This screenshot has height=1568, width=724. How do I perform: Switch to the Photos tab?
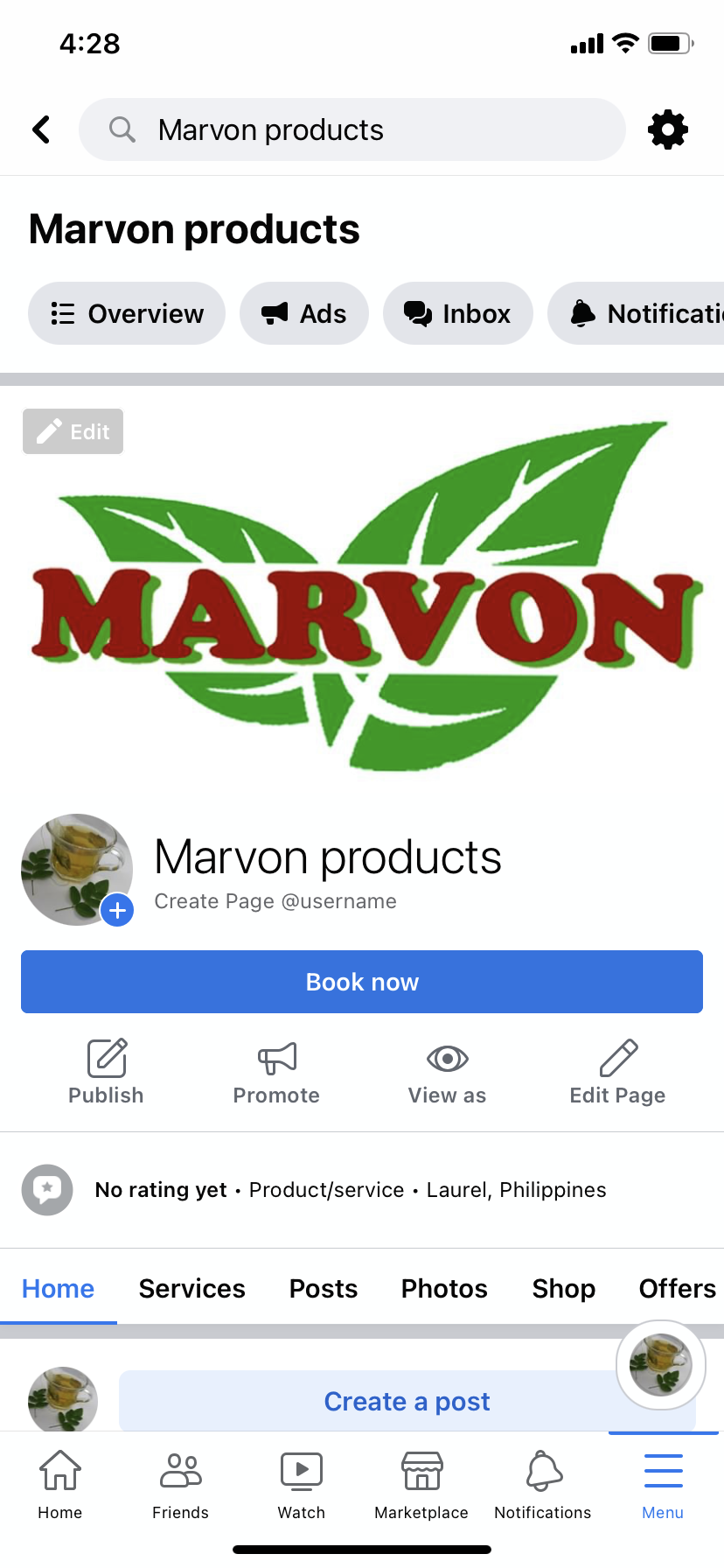[x=444, y=1288]
